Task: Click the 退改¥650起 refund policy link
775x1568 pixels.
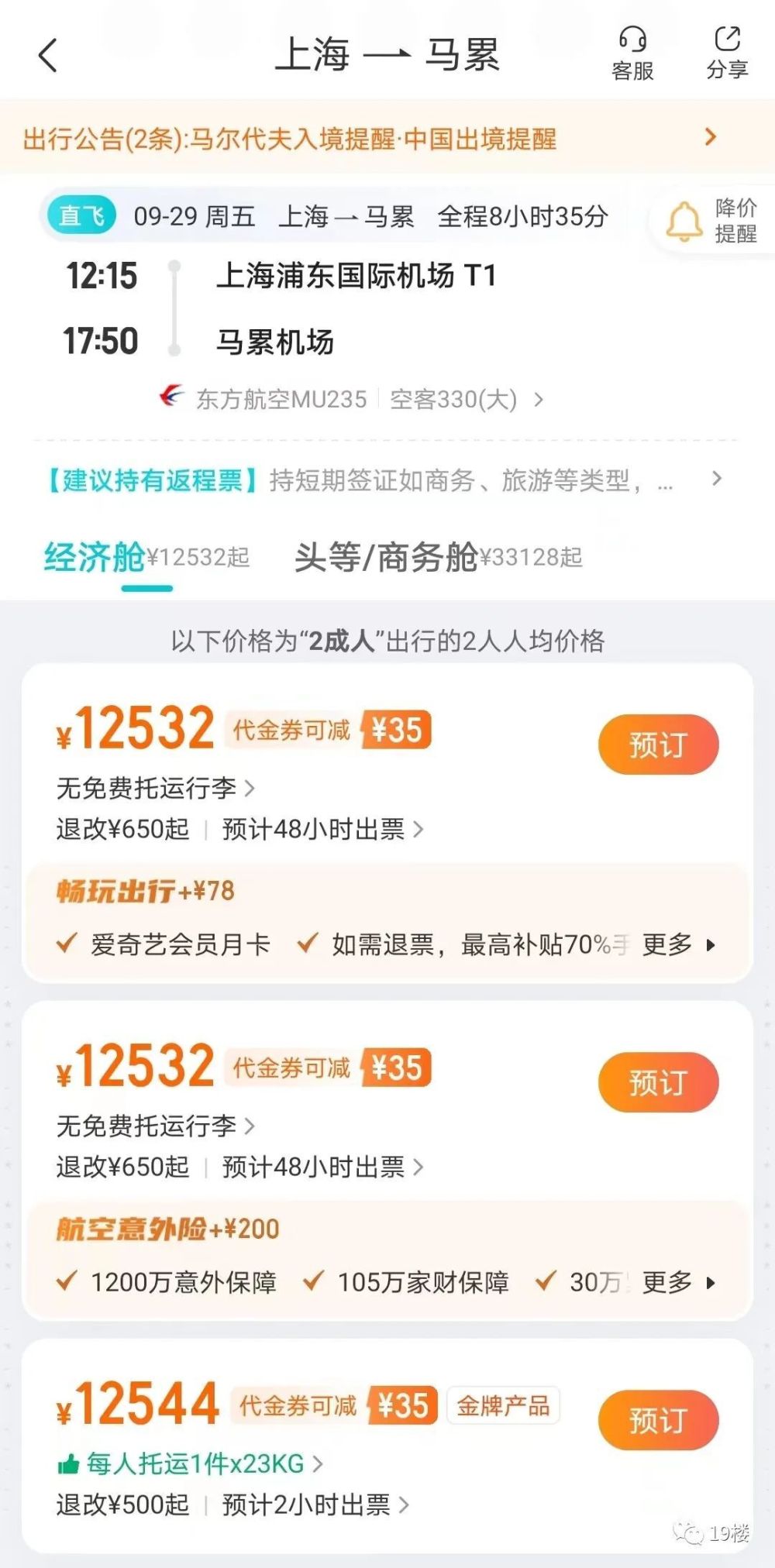Action: tap(121, 828)
